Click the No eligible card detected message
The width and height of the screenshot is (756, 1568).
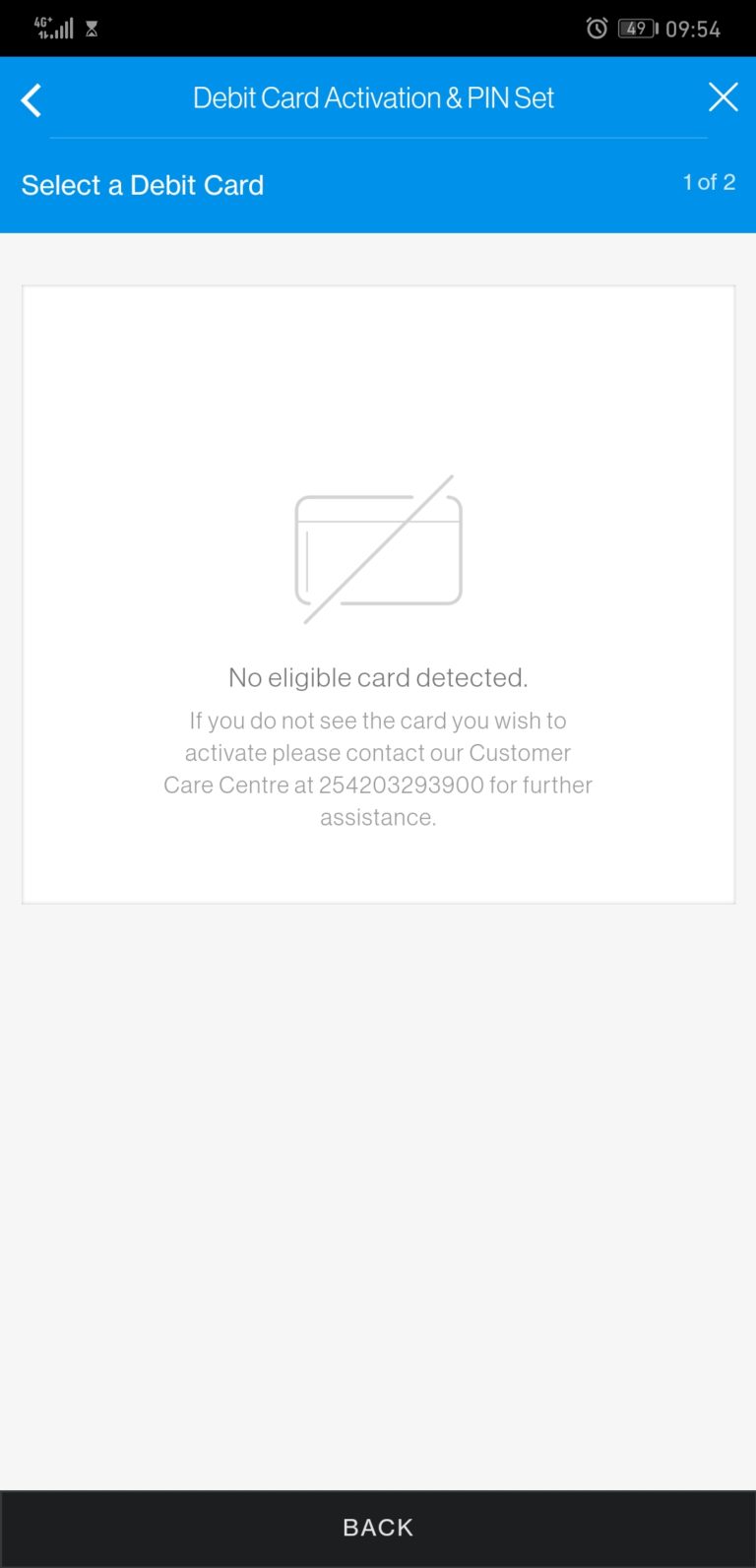[377, 677]
